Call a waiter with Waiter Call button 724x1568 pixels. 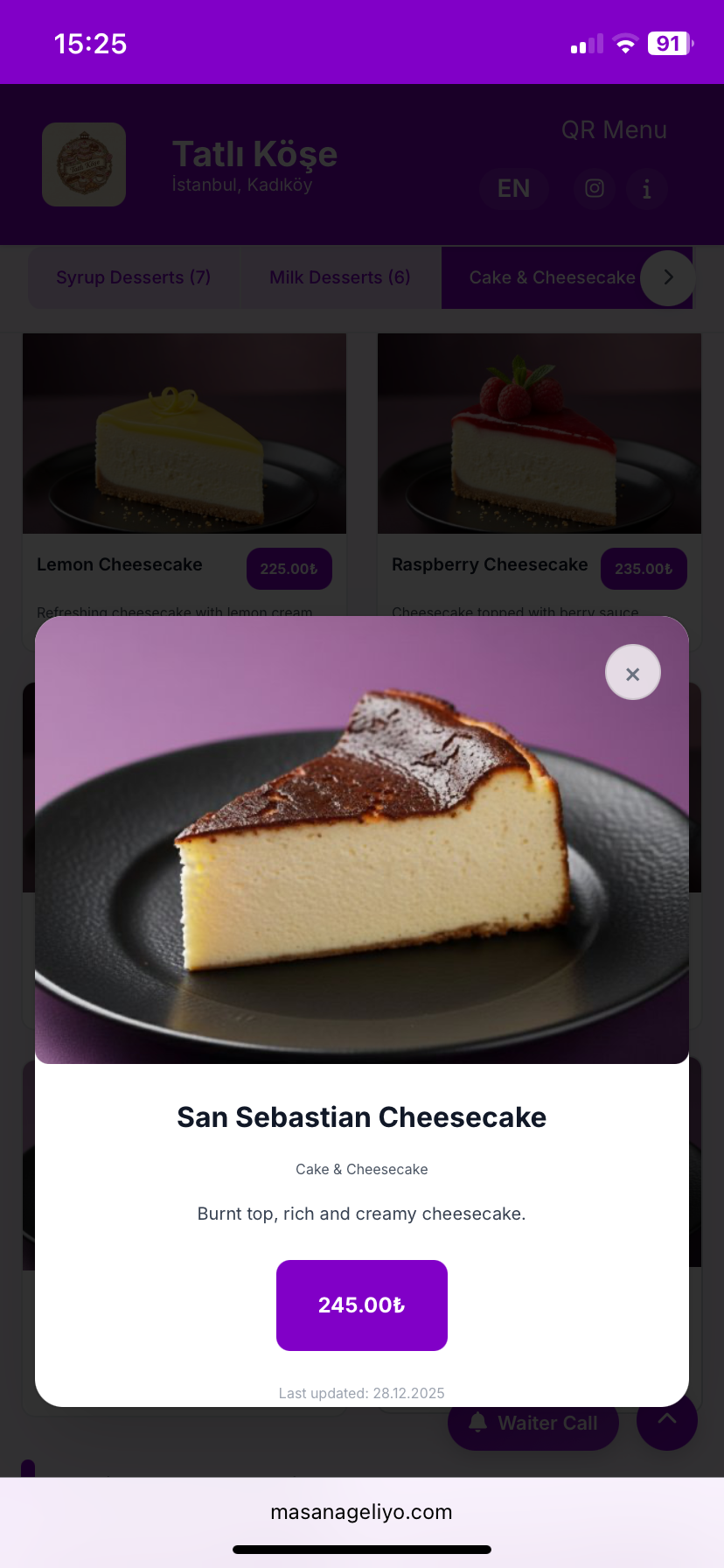tap(533, 1424)
